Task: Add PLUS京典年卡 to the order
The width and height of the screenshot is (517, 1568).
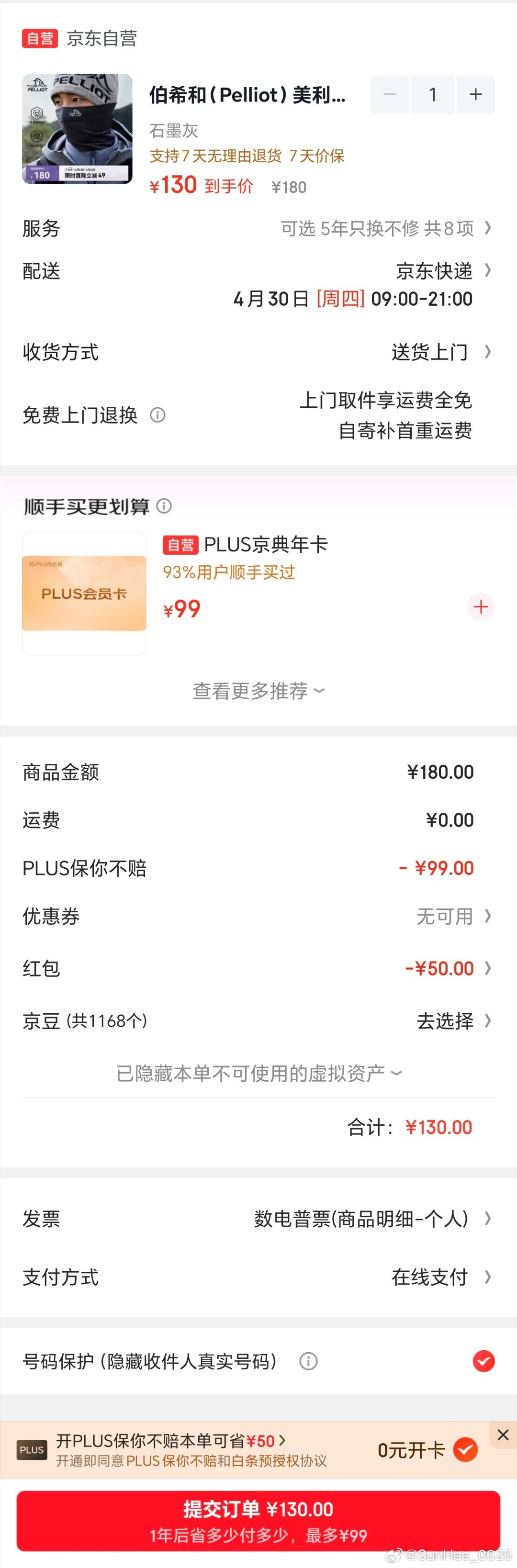Action: tap(481, 607)
